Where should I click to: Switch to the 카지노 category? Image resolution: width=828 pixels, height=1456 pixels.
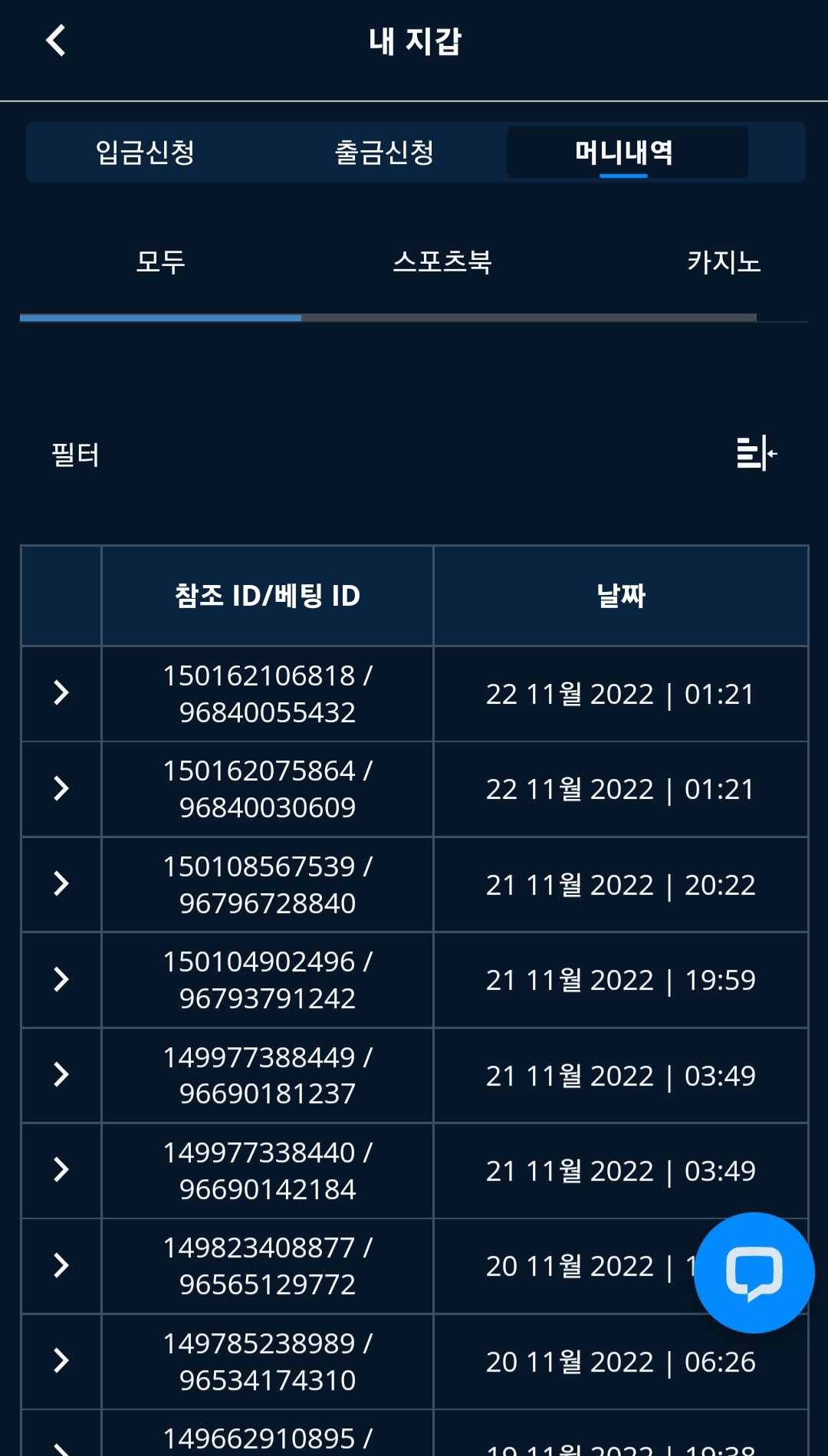723,262
